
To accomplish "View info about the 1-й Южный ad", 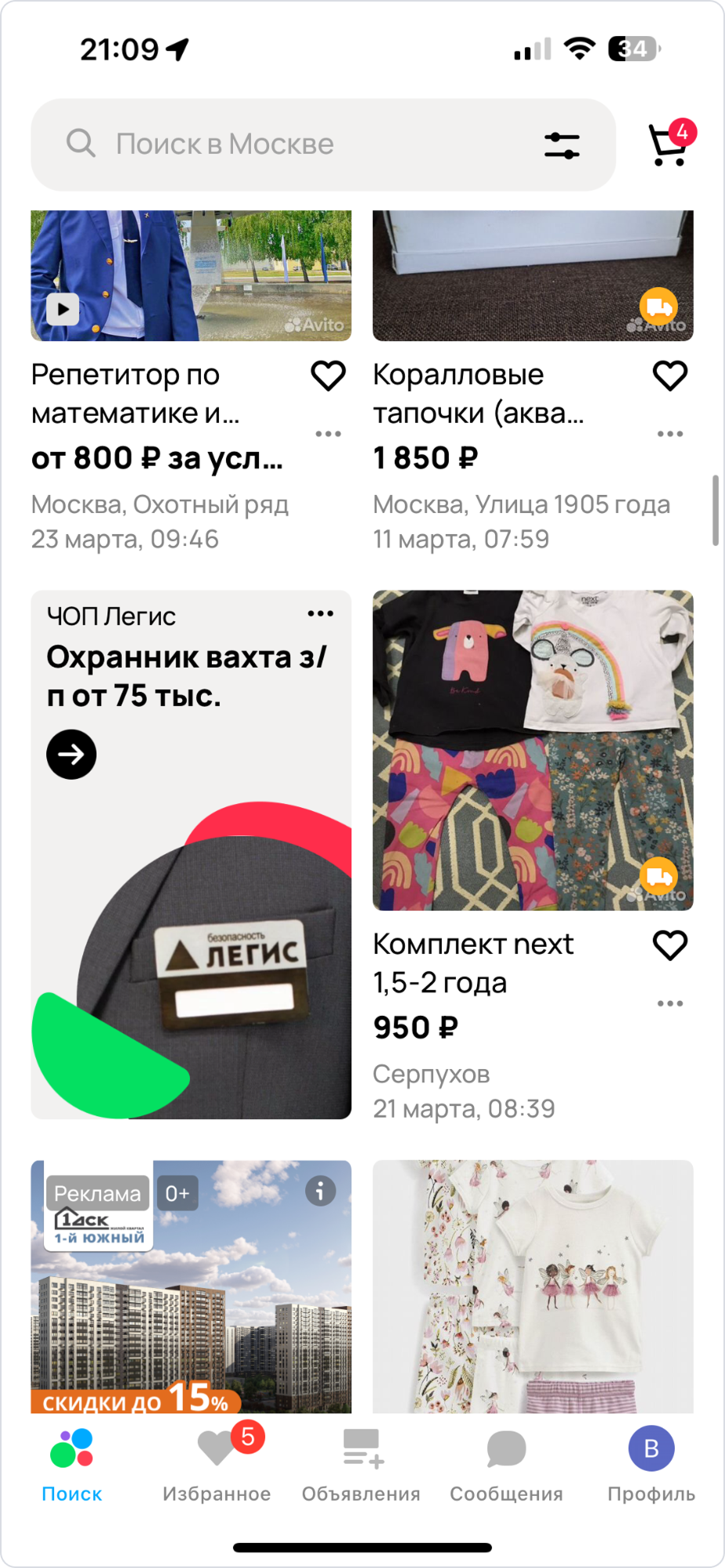I will coord(320,1191).
